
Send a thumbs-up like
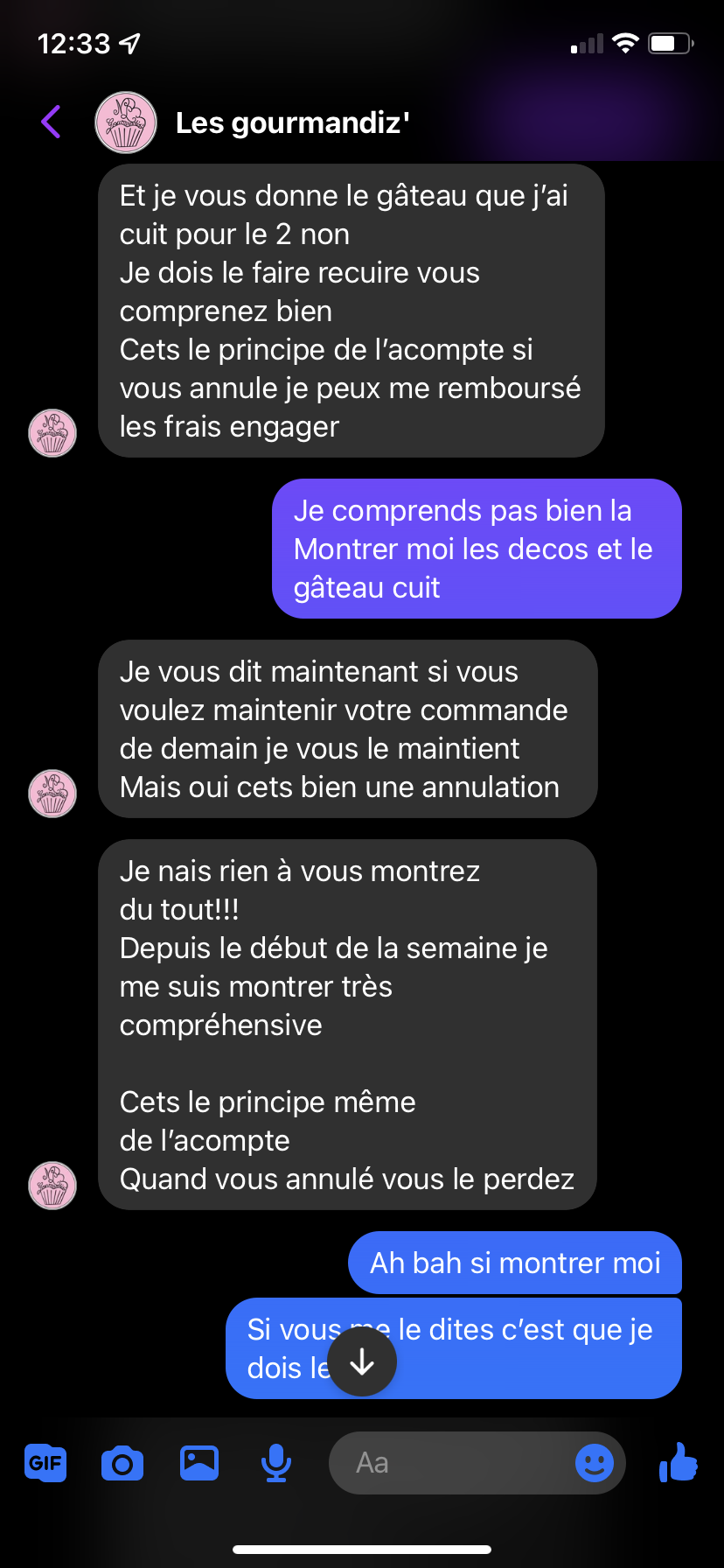(x=679, y=1461)
